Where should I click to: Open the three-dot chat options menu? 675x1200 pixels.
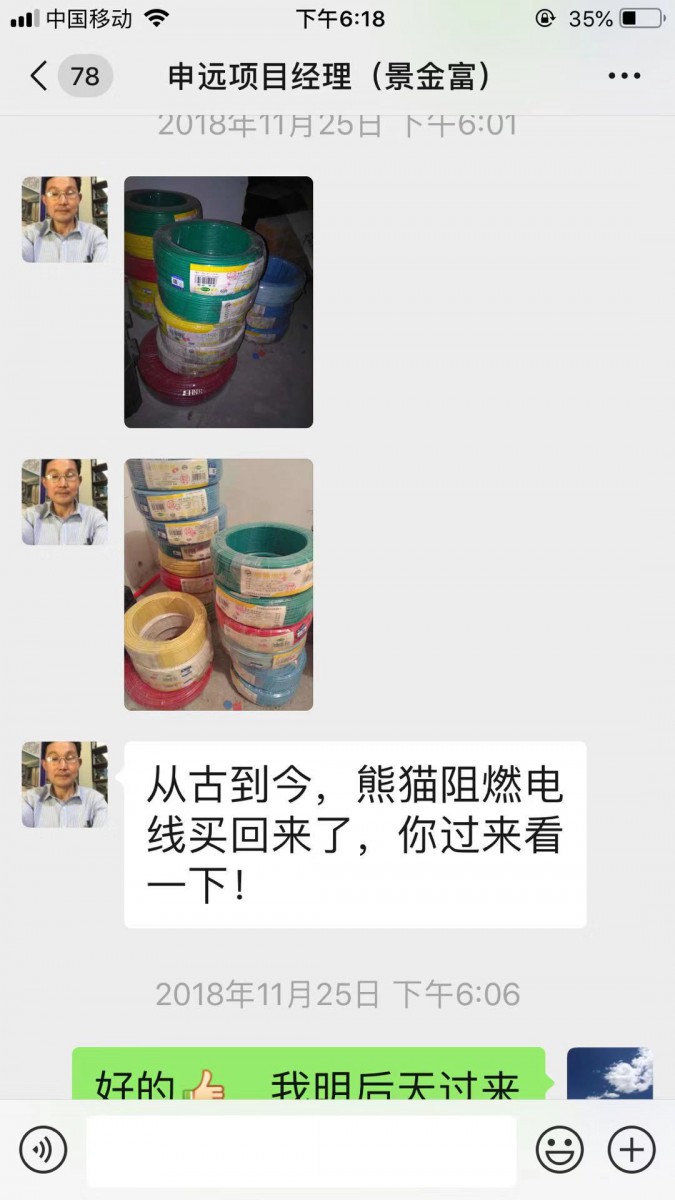coord(624,76)
